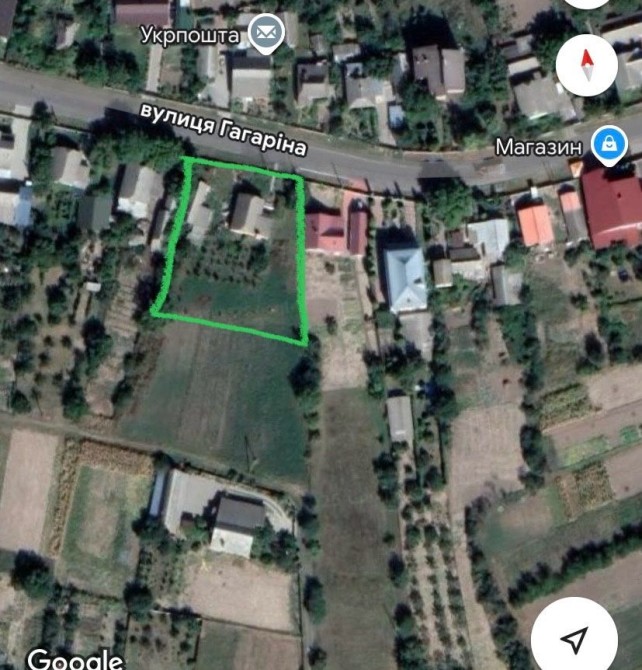
Task: Open the Укрпошта post office marker
Action: (266, 34)
